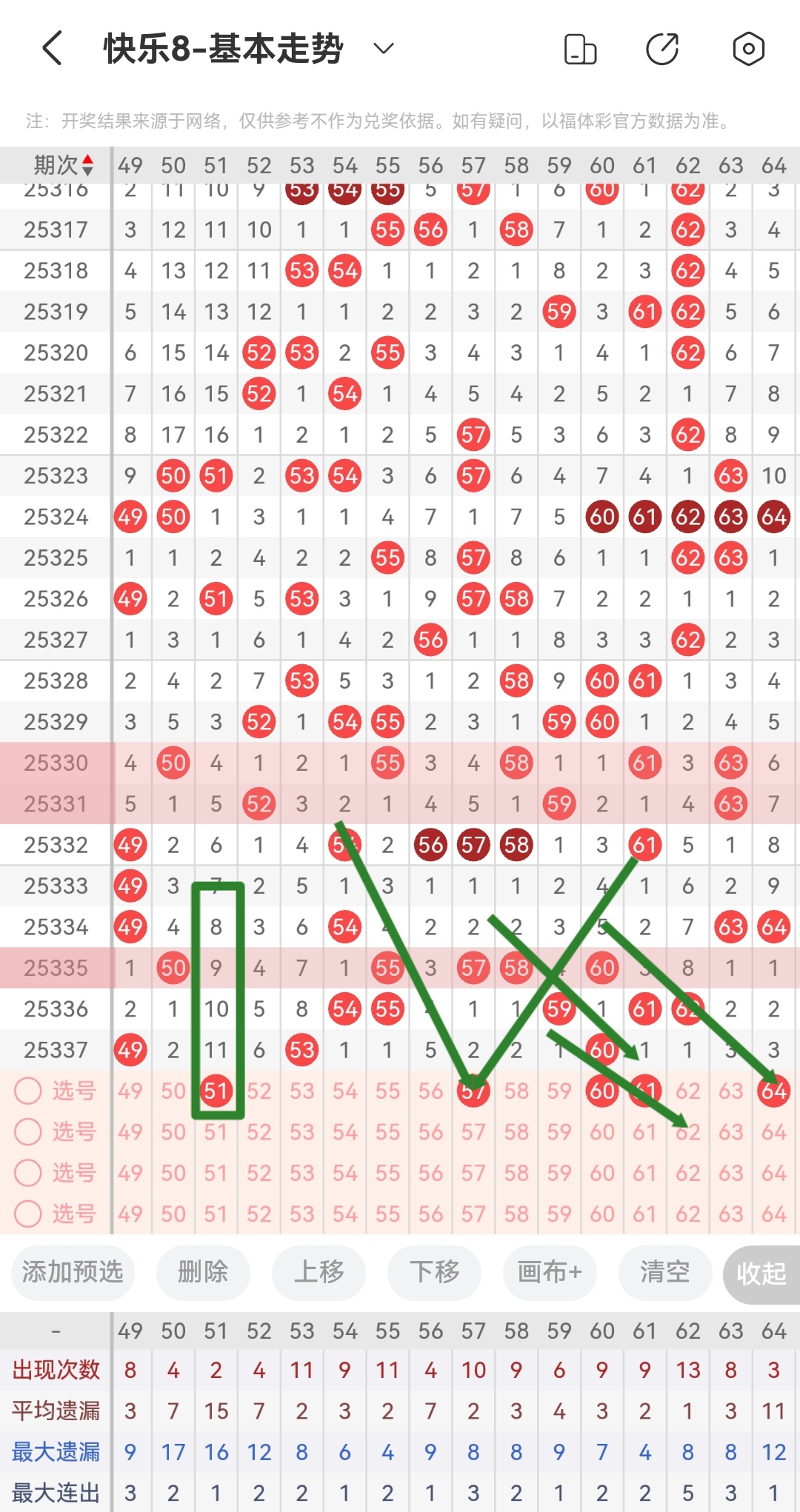The image size is (800, 1512).
Task: Tap the screen orientation icon in header
Action: tap(580, 50)
